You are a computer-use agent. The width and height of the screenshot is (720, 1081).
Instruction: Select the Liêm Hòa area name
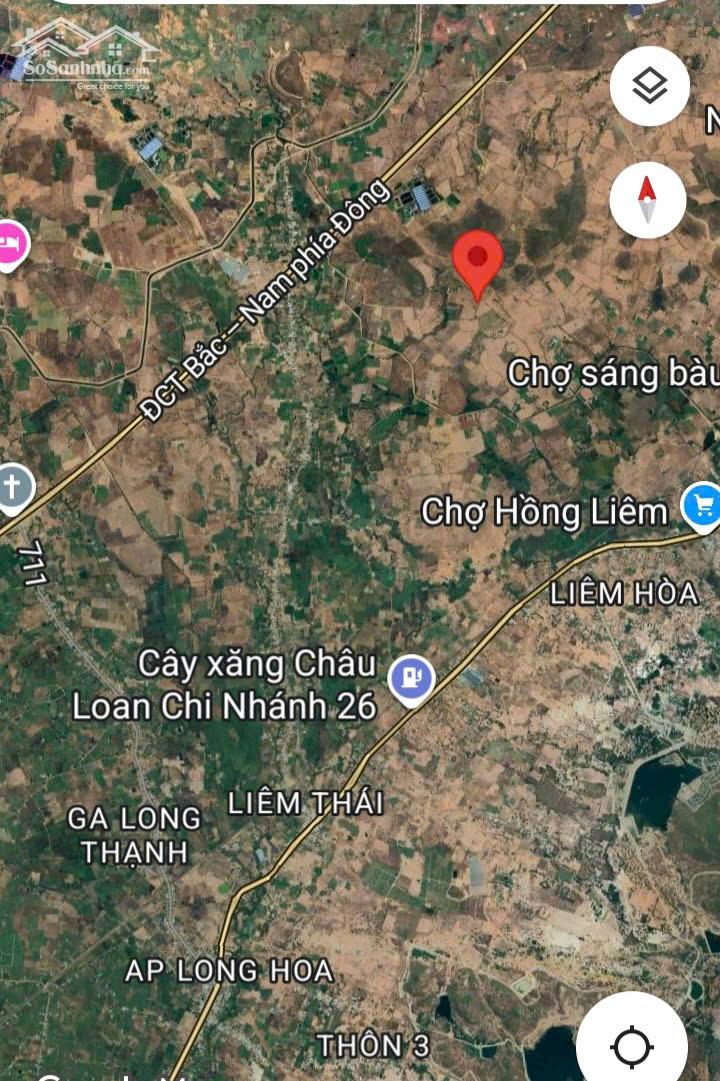pyautogui.click(x=625, y=593)
